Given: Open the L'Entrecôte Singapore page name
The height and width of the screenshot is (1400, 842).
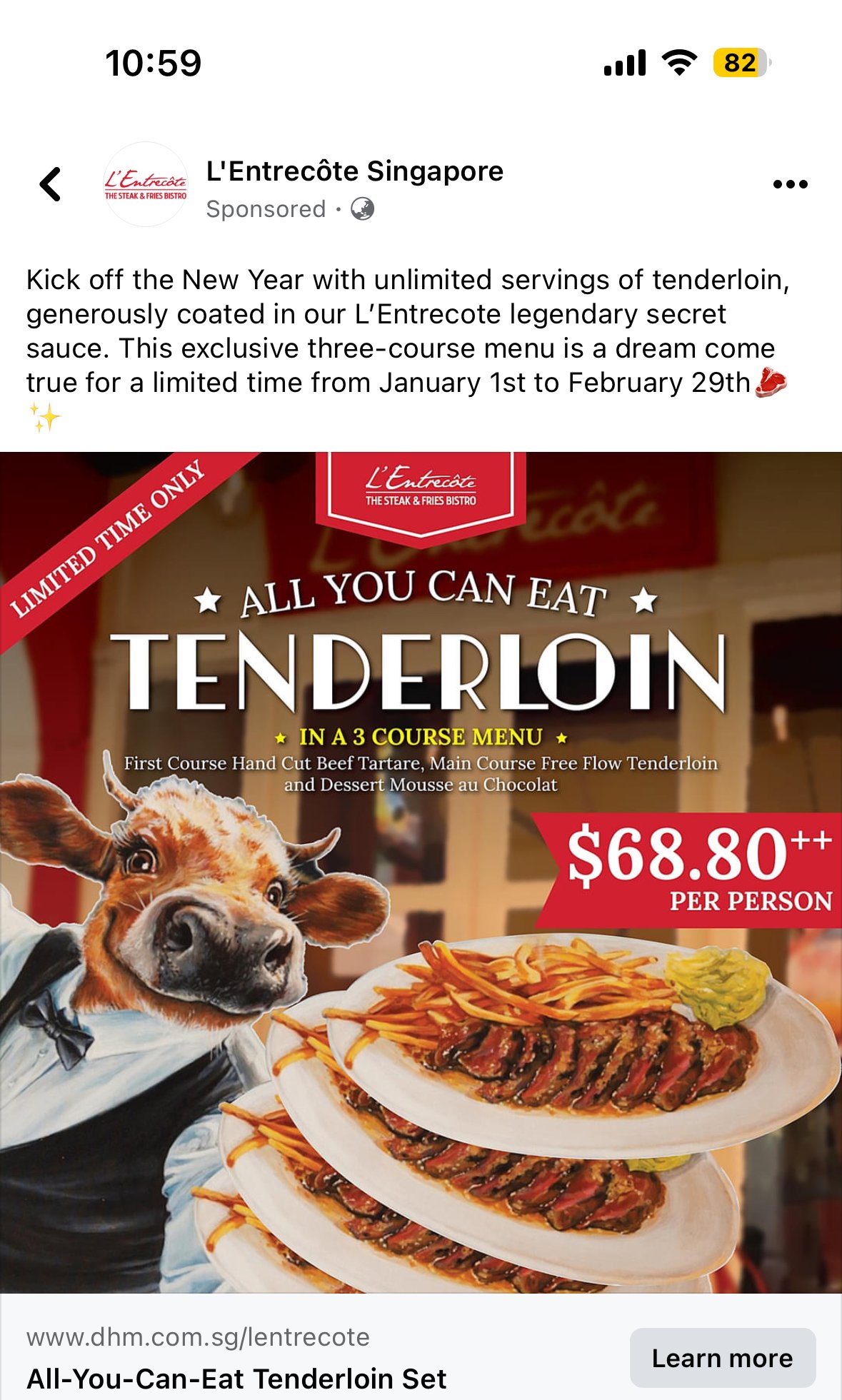Looking at the screenshot, I should click(x=354, y=171).
